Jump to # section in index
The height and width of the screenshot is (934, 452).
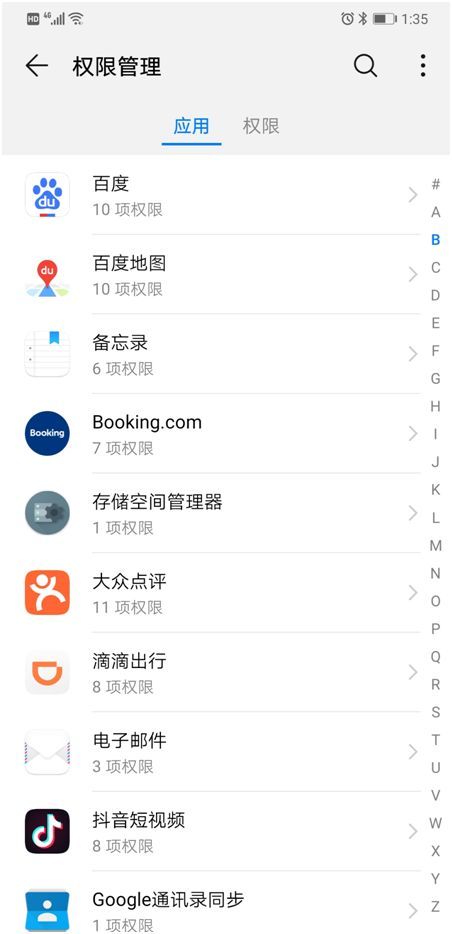click(436, 184)
